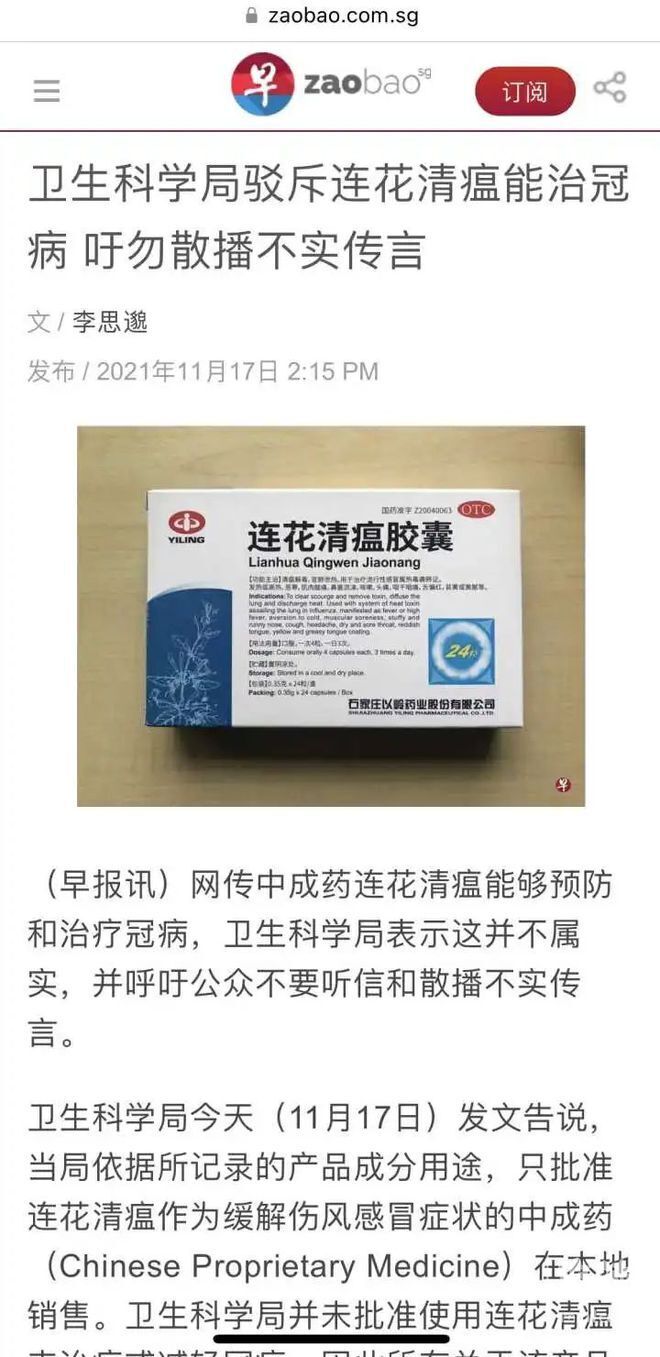Tap the 订阅 subscribe button
The image size is (660, 1357).
point(525,91)
